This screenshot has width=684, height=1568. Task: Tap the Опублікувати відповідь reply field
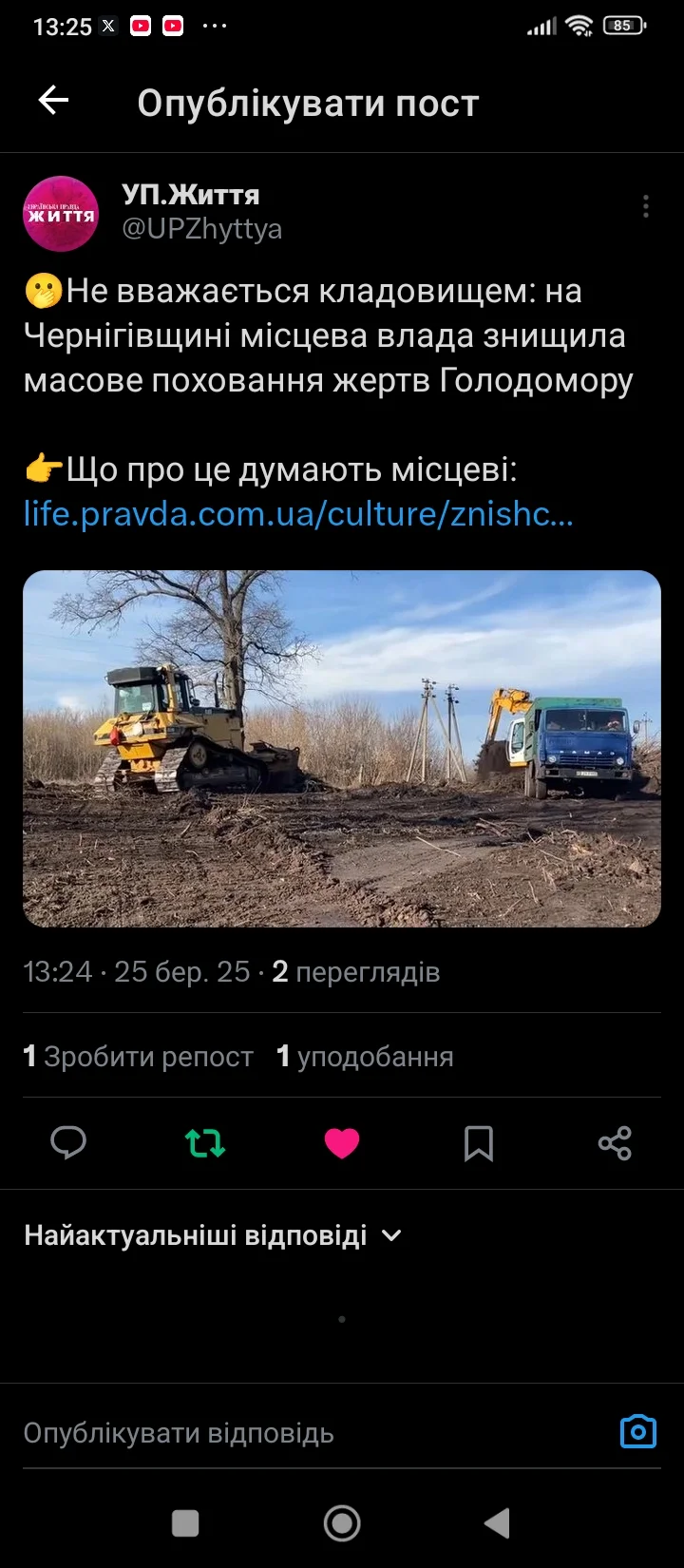pyautogui.click(x=285, y=1432)
